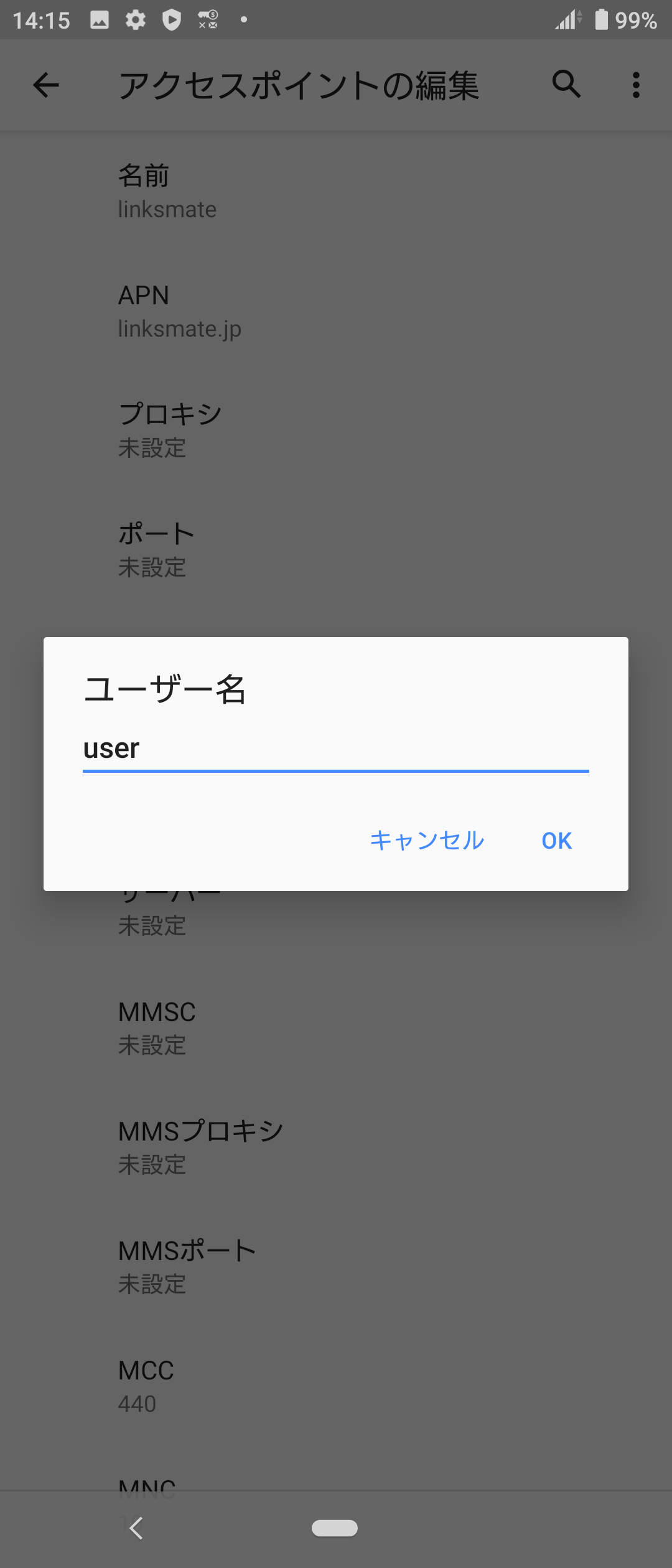
Task: Tap the navigation bar back chevron
Action: [x=136, y=1528]
